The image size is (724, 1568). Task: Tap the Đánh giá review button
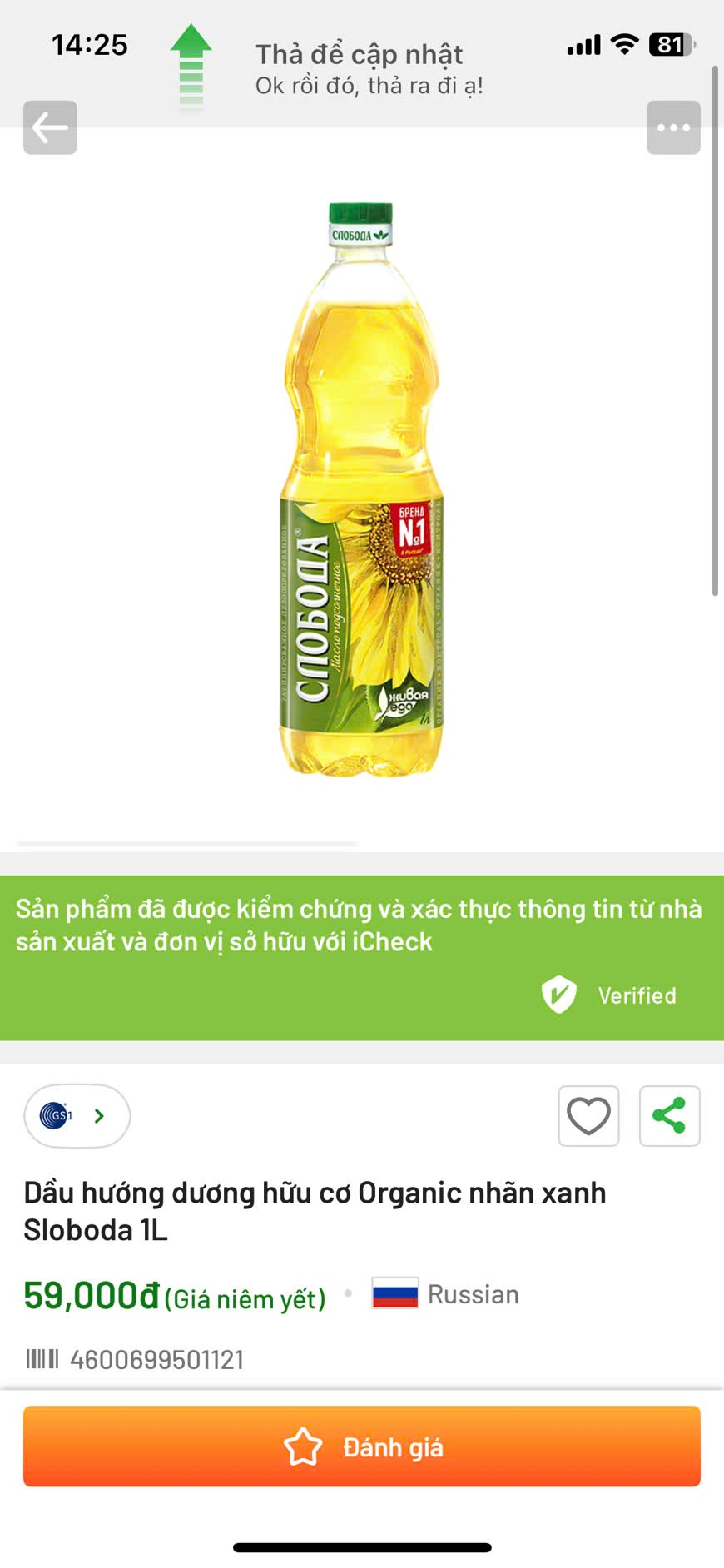pyautogui.click(x=362, y=1446)
